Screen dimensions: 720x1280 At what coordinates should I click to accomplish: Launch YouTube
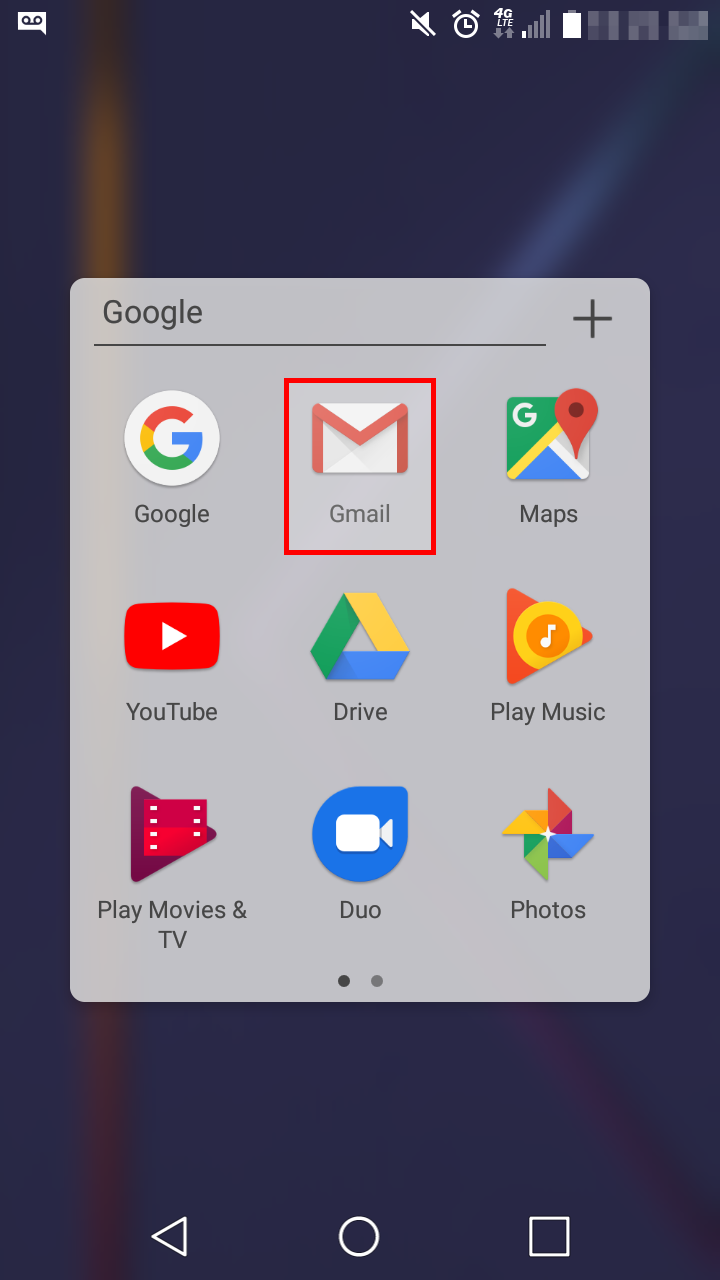tap(172, 636)
